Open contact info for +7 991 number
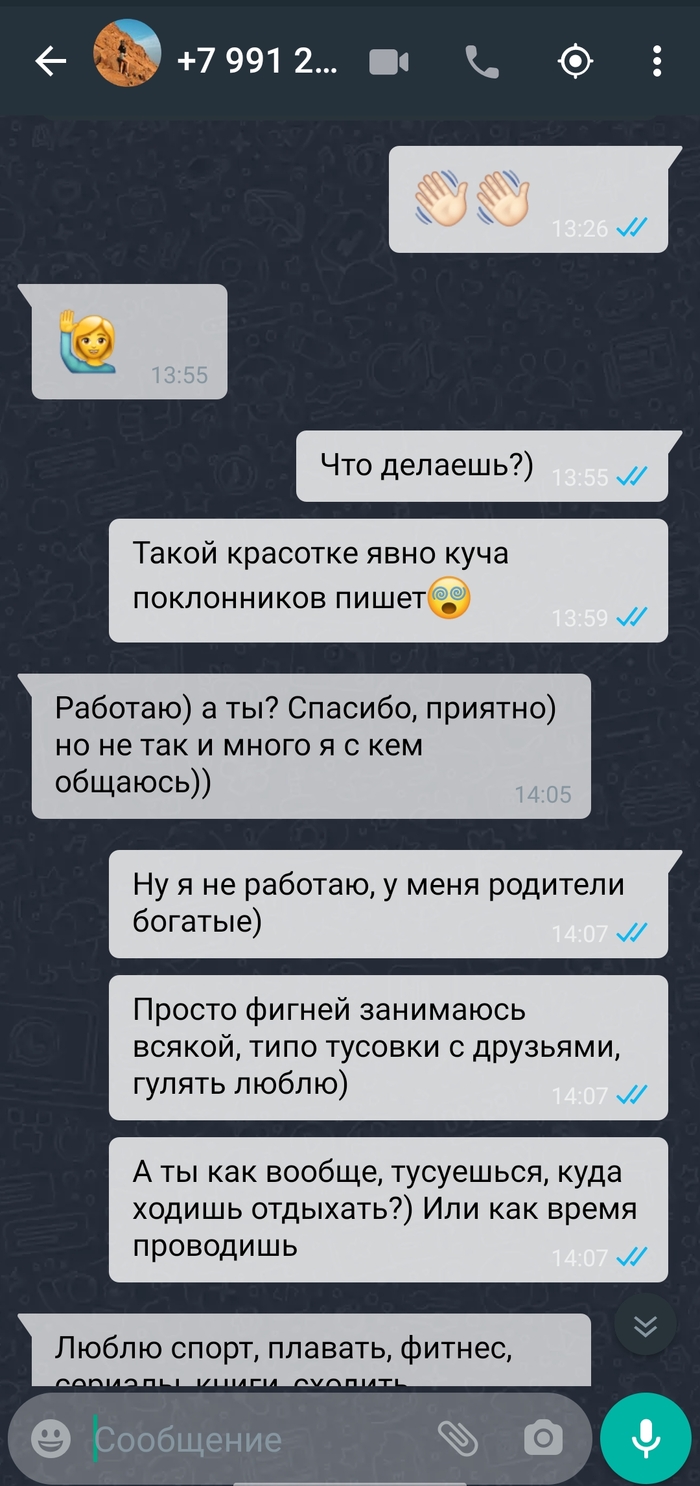This screenshot has height=1486, width=700. pyautogui.click(x=257, y=62)
